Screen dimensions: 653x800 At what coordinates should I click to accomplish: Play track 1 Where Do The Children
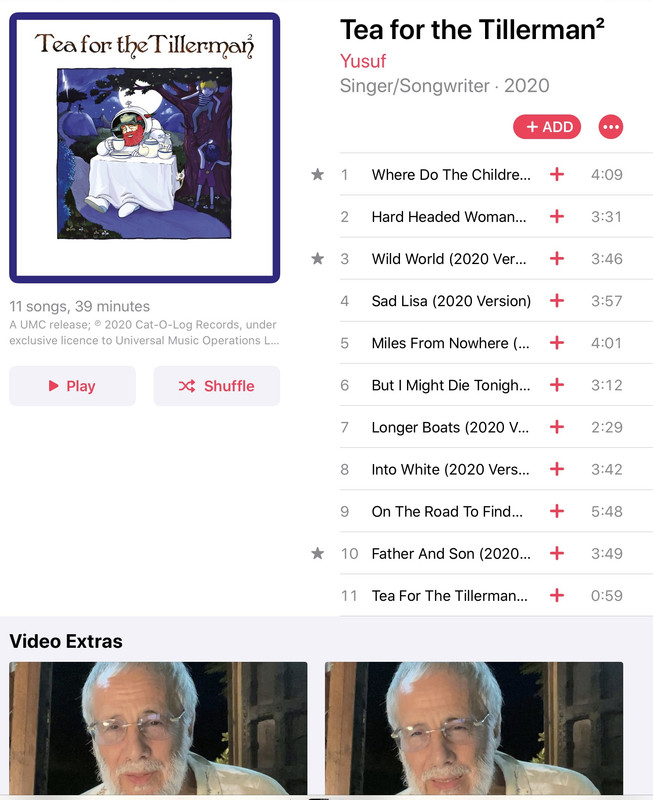tap(450, 174)
